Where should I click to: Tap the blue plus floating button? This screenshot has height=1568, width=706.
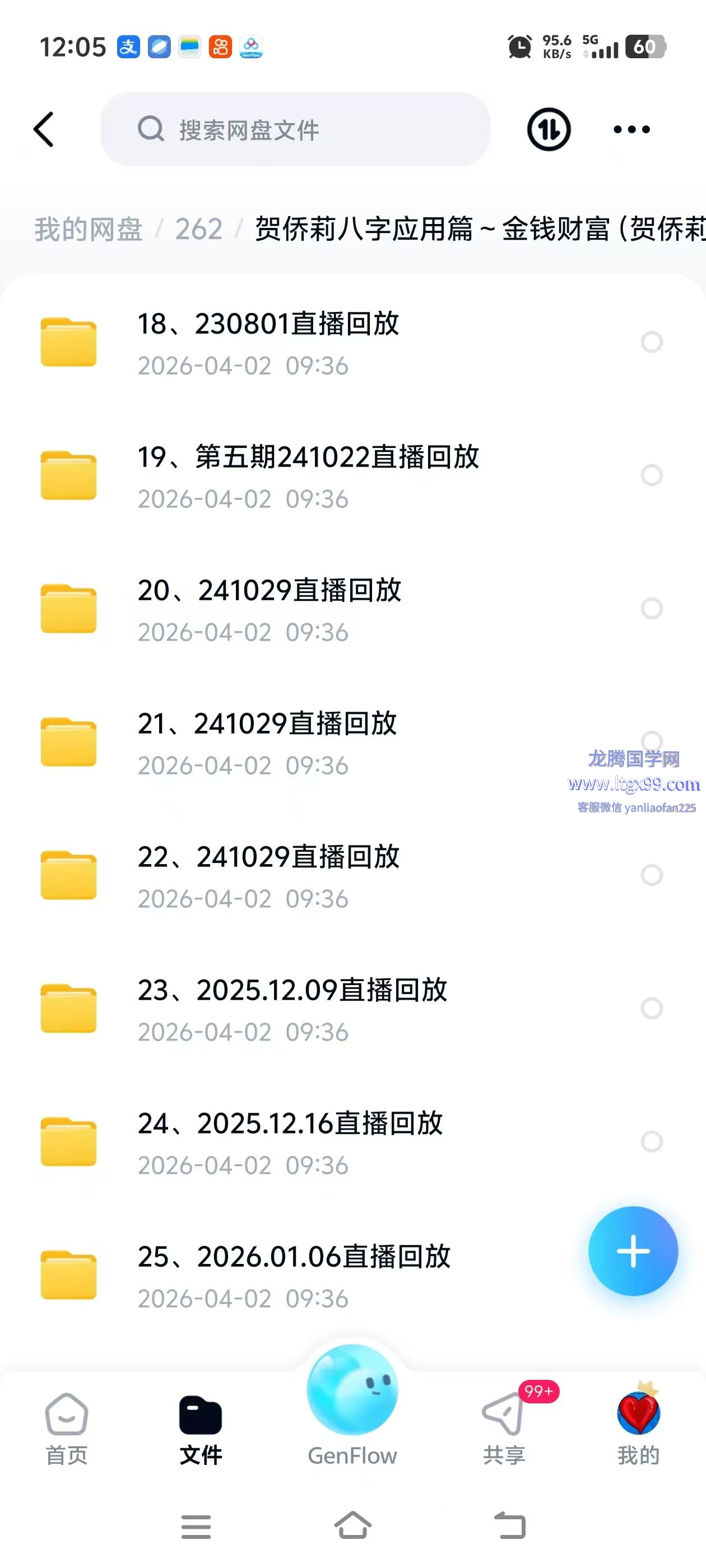click(632, 1251)
